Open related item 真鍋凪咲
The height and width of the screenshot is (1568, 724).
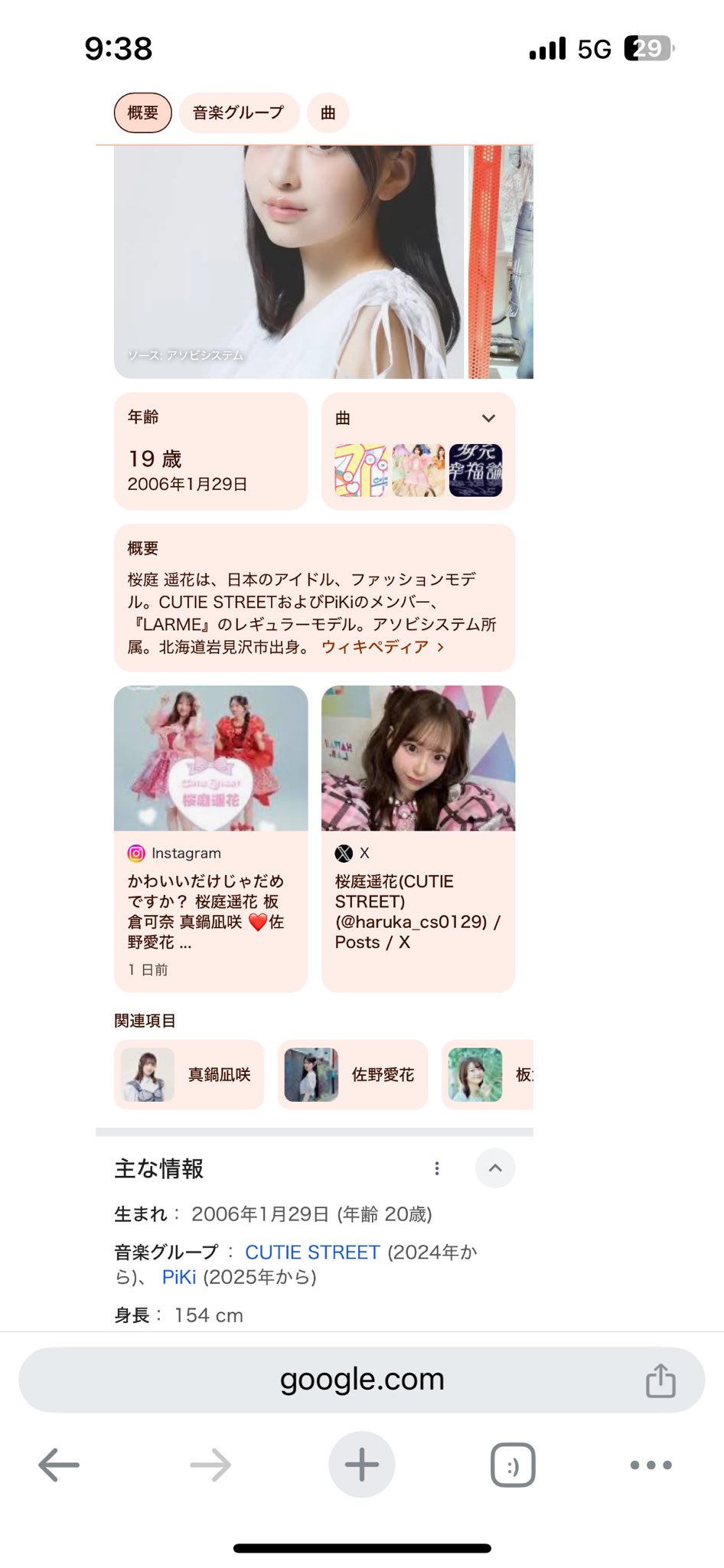click(x=189, y=1075)
